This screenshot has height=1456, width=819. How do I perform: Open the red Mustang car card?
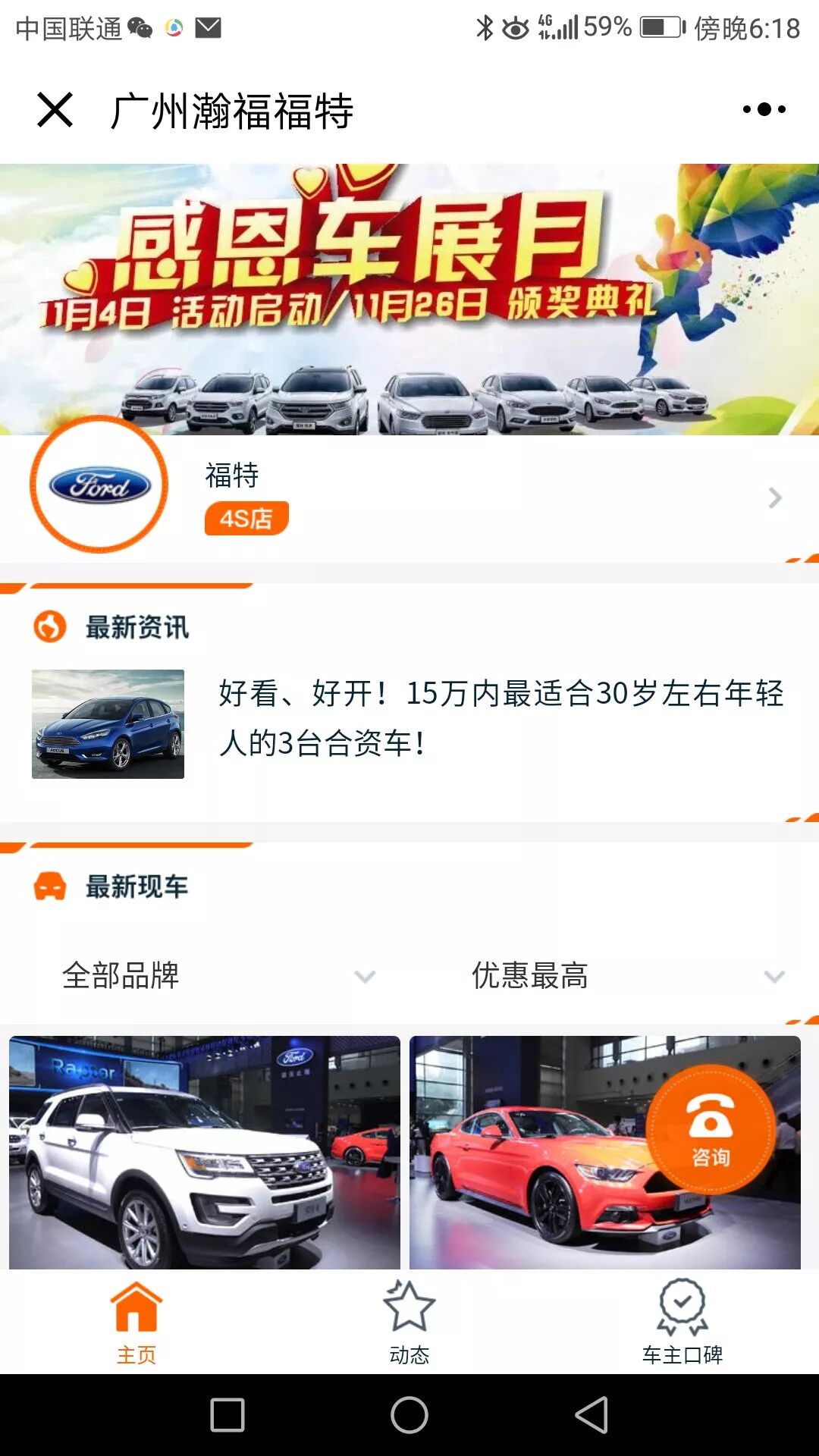pyautogui.click(x=531, y=1168)
